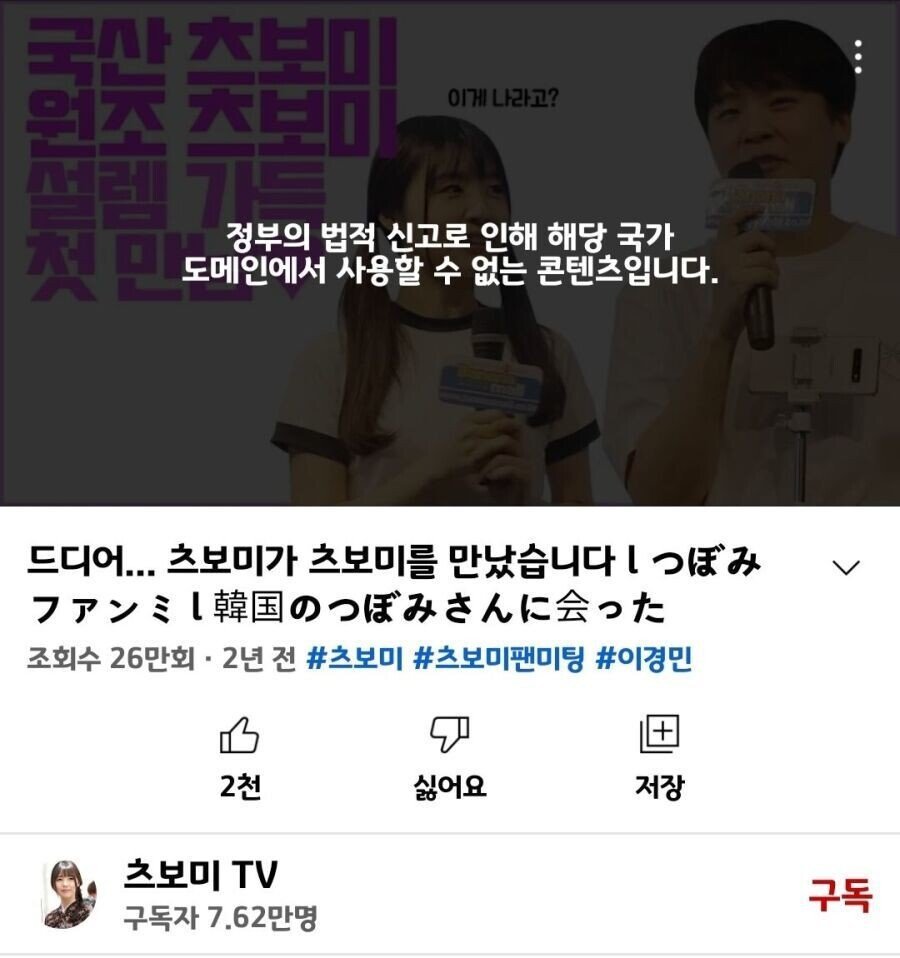Open the #츠보미팬미팅 hashtag link
This screenshot has width=900, height=958.
498,660
